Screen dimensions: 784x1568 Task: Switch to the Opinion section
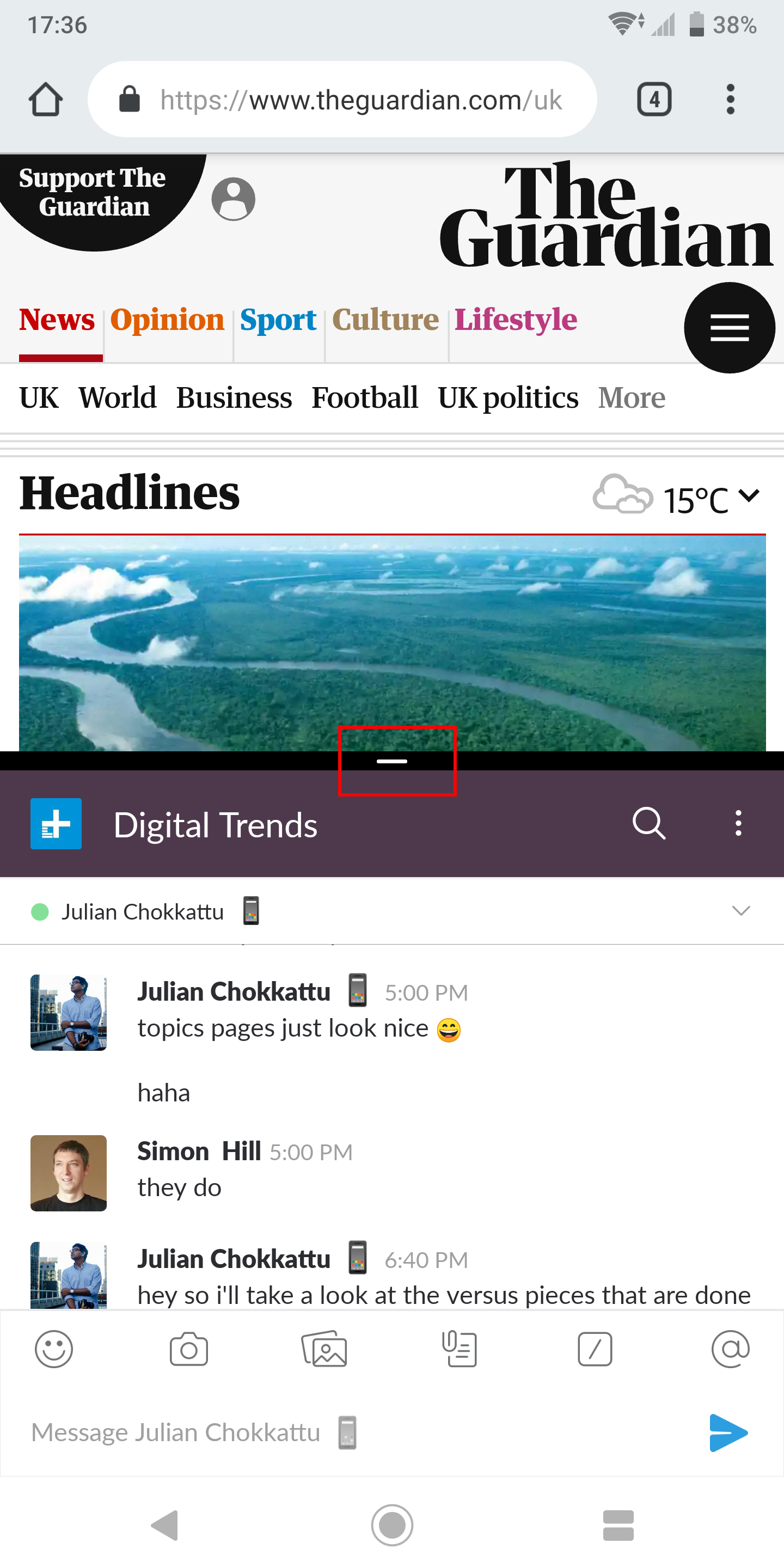tap(167, 320)
